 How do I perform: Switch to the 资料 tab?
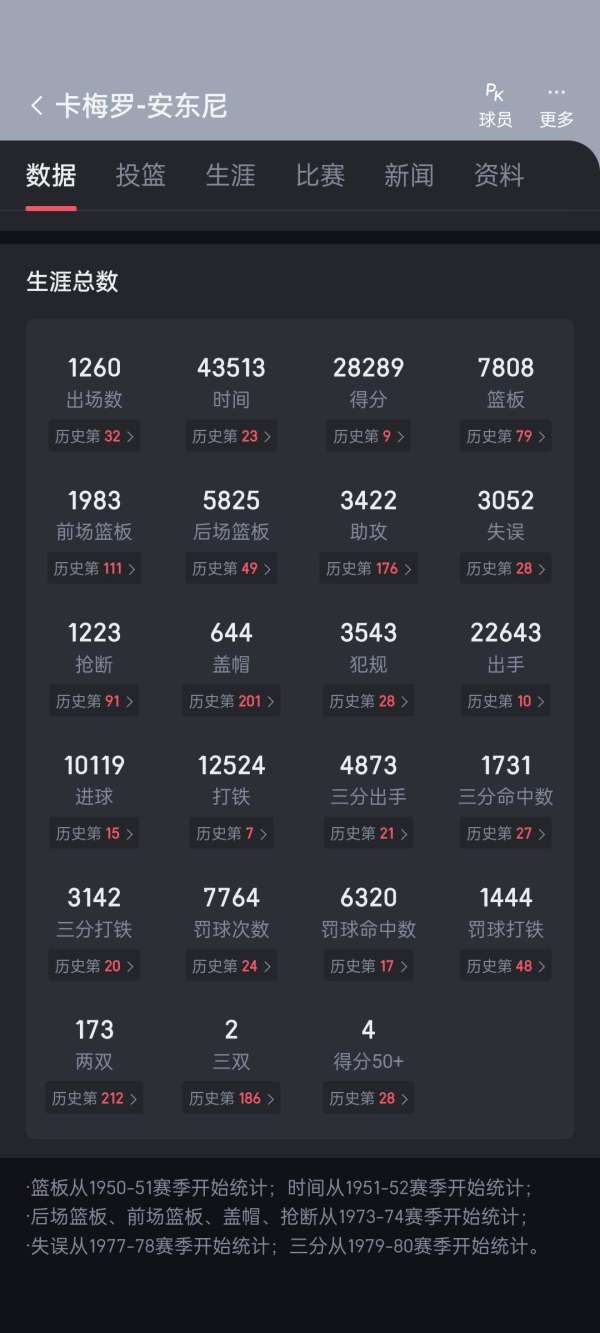pos(499,176)
